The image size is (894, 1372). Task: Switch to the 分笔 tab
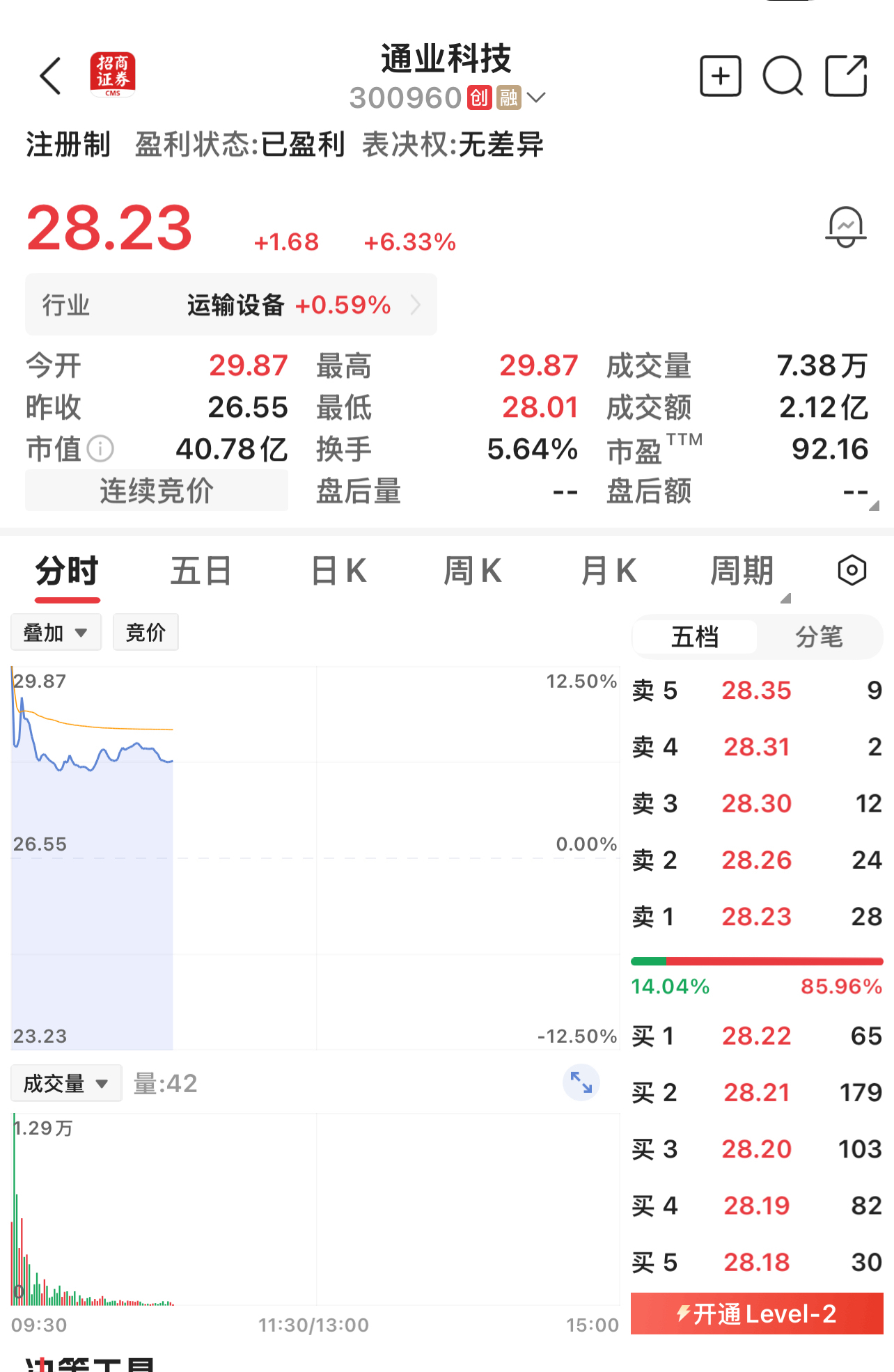pyautogui.click(x=819, y=637)
